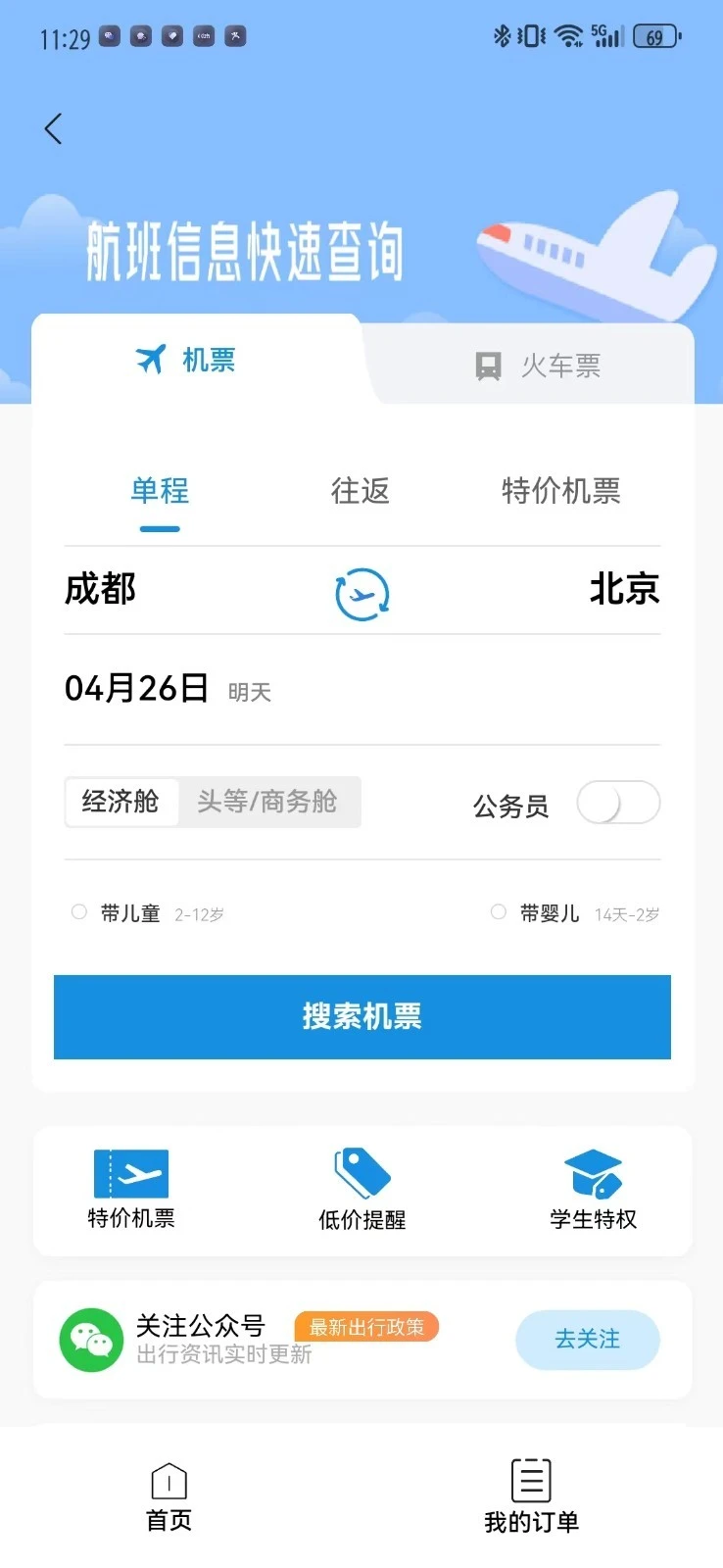The width and height of the screenshot is (723, 1568).
Task: Open 特价机票 special fares shortcut icon
Action: 132,1173
